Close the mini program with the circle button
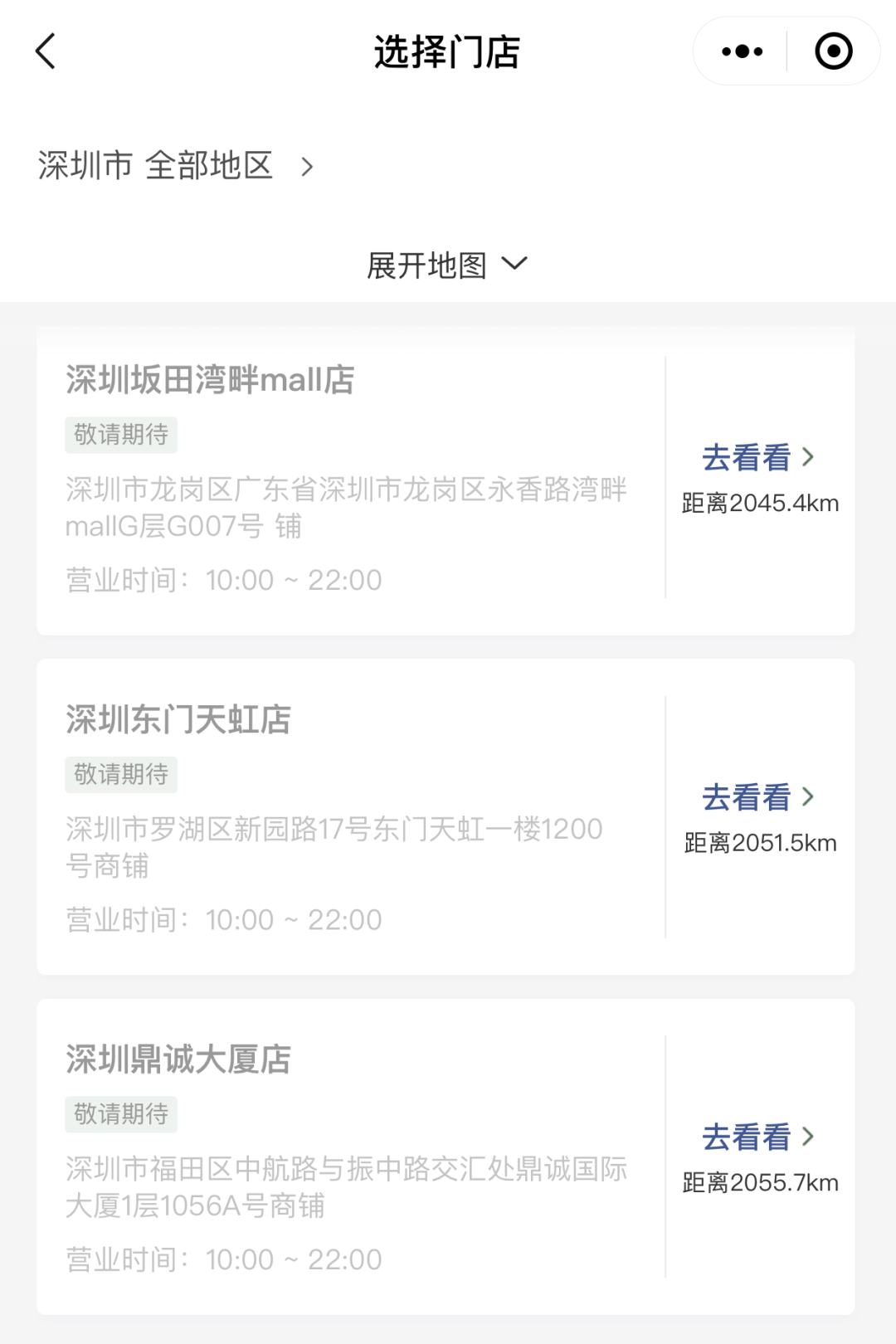This screenshot has height=1344, width=896. 833,51
